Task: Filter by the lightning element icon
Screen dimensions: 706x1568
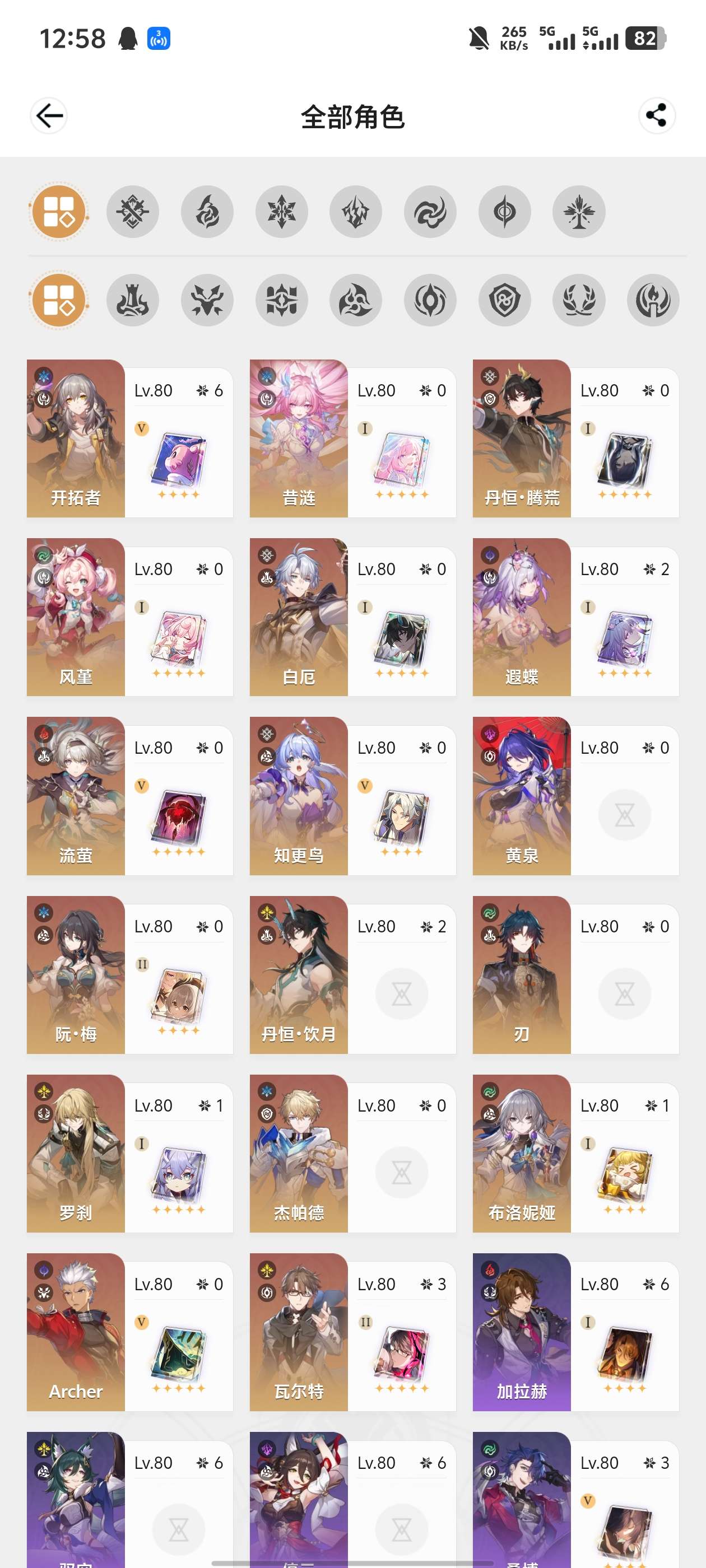Action: [x=356, y=212]
